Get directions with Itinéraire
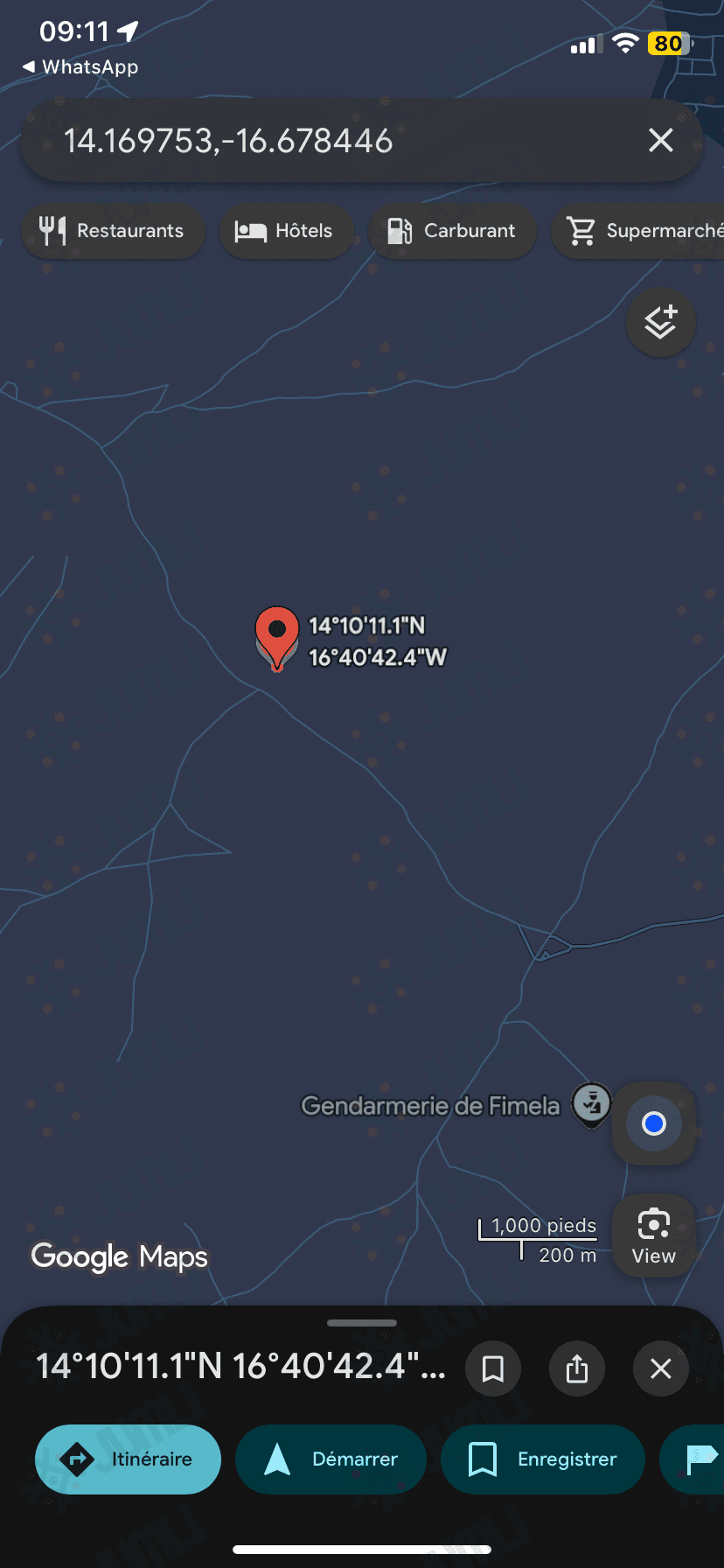Image resolution: width=724 pixels, height=1568 pixels. pos(128,1459)
